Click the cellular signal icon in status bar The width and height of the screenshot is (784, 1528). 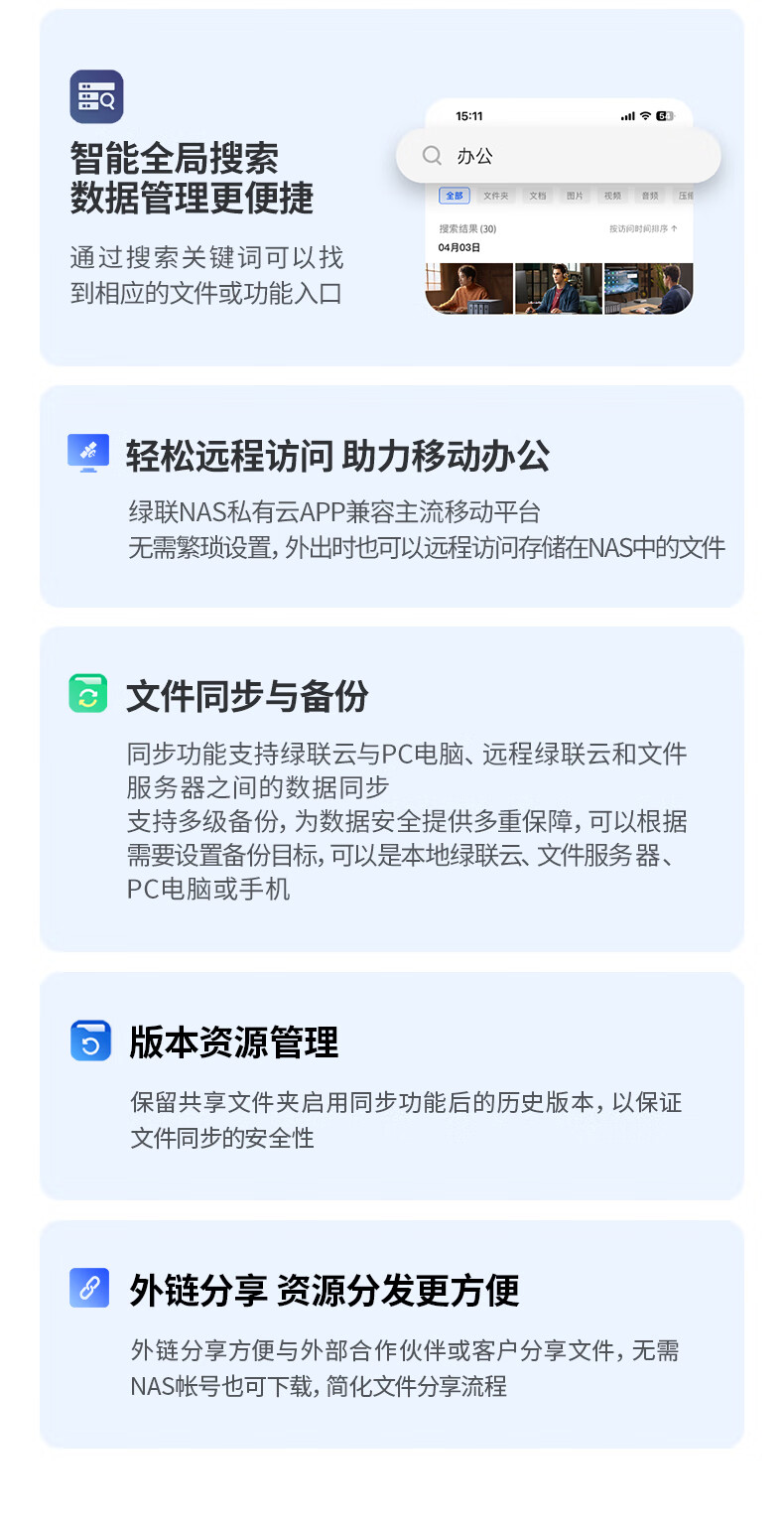point(627,116)
